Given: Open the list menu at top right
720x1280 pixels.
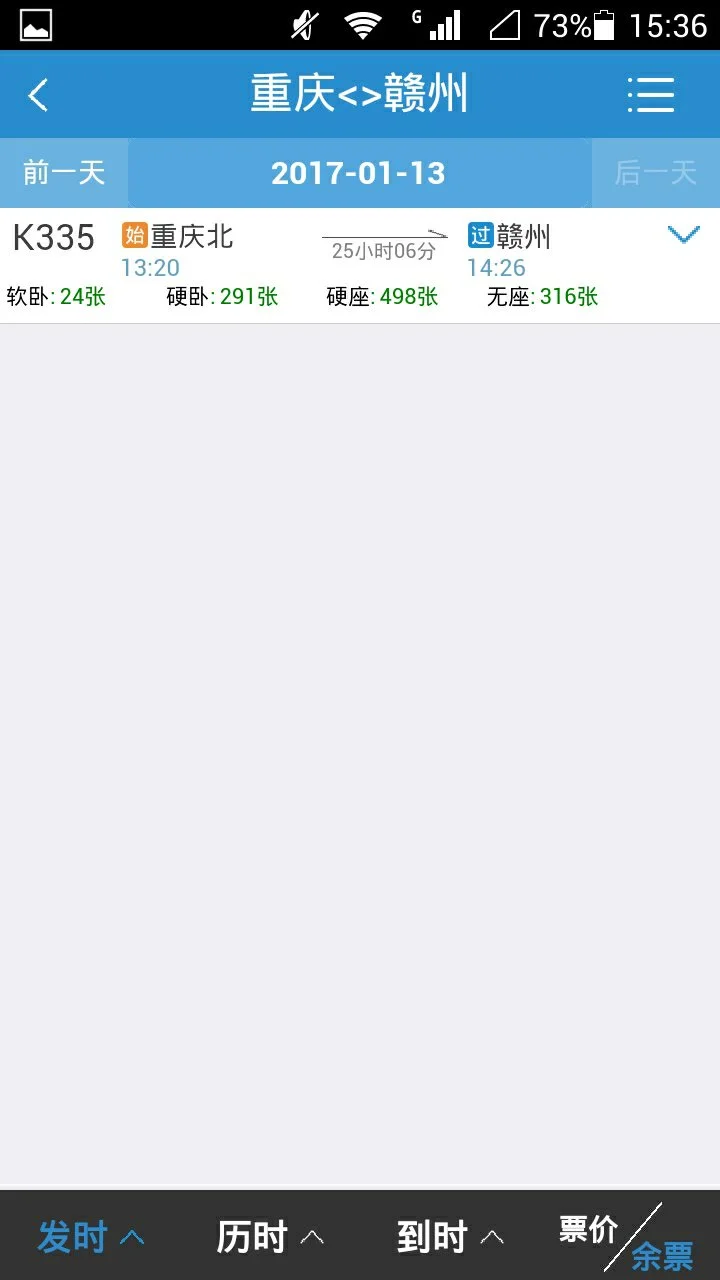Looking at the screenshot, I should 651,94.
